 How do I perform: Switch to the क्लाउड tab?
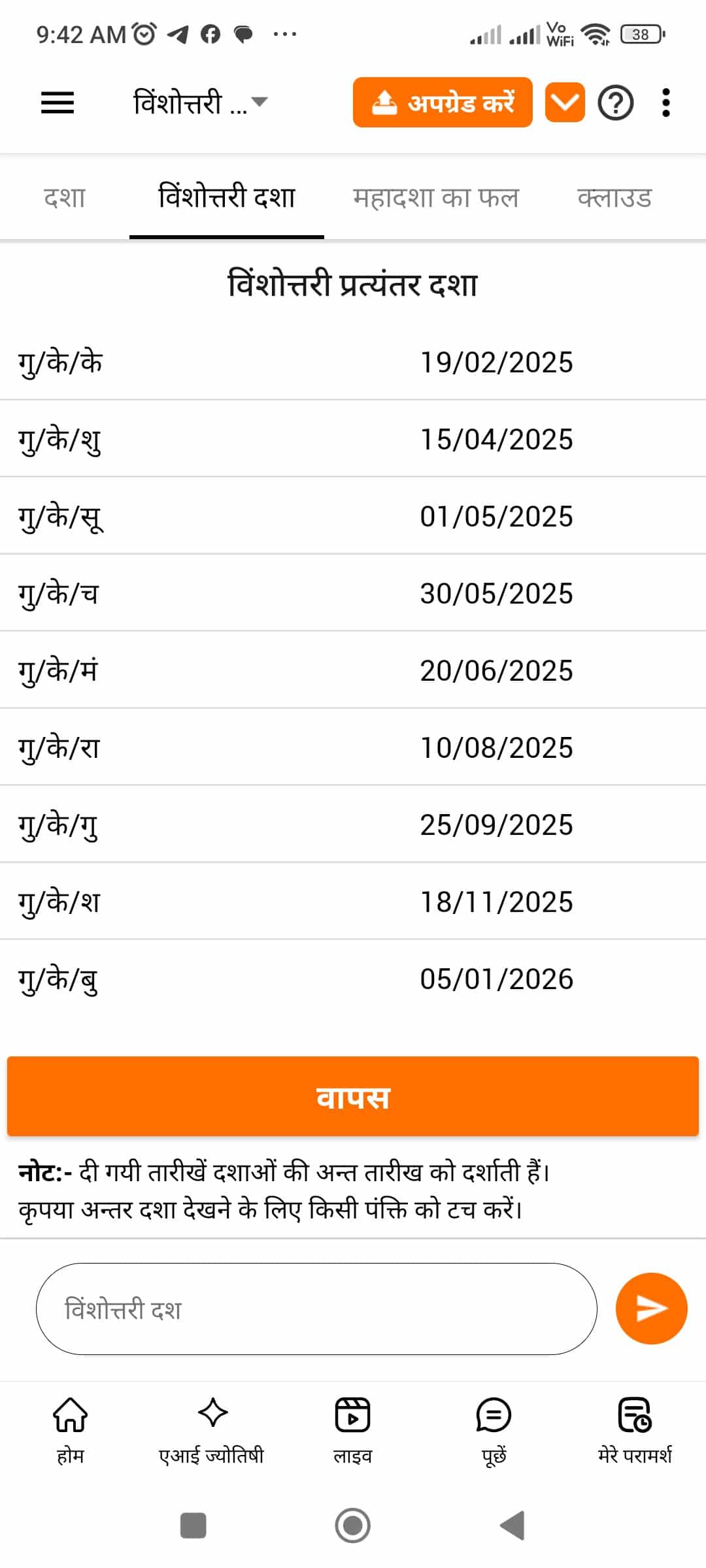614,197
